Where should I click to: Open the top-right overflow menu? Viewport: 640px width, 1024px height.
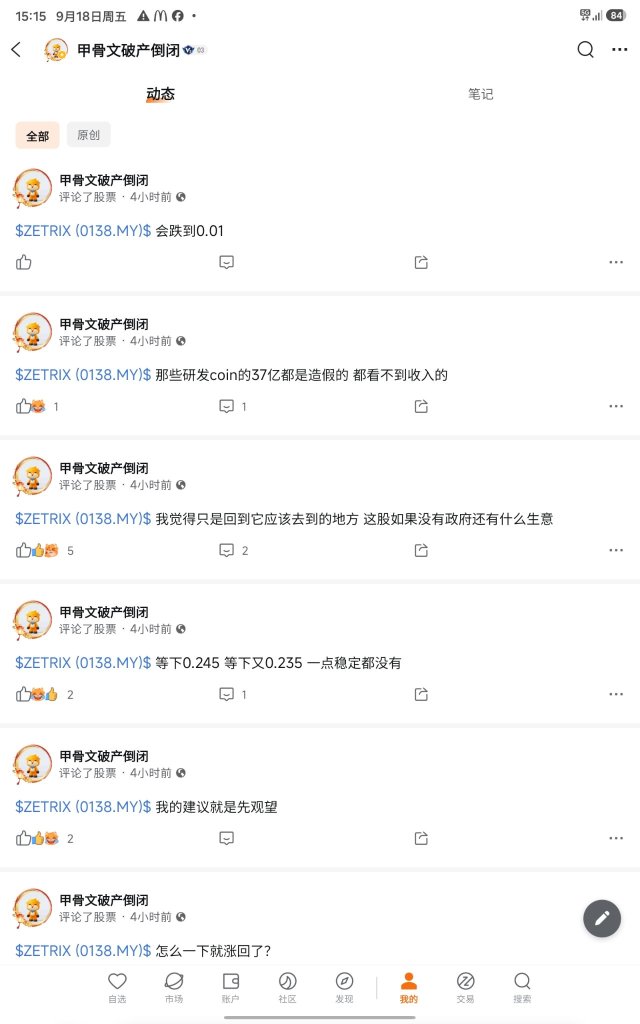point(619,50)
